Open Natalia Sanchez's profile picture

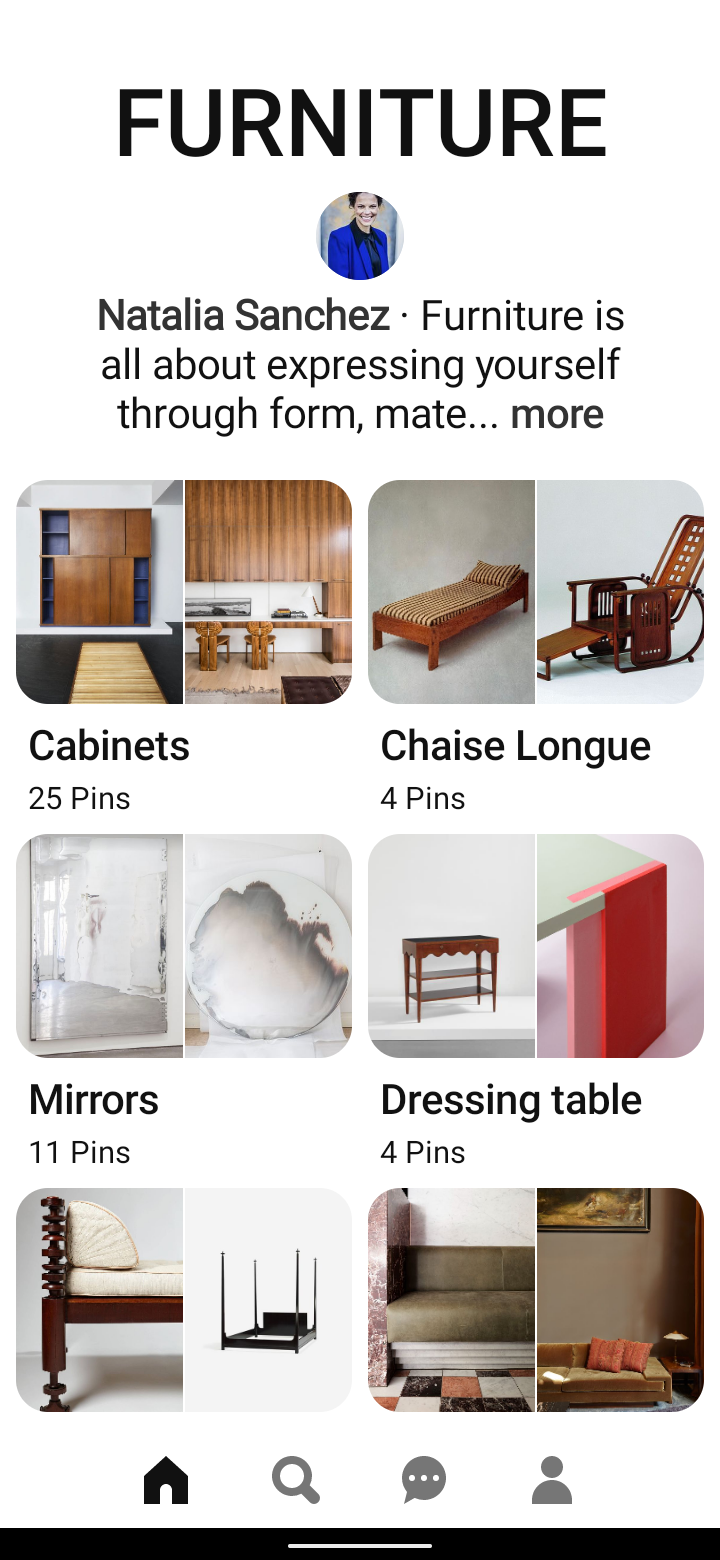(360, 236)
